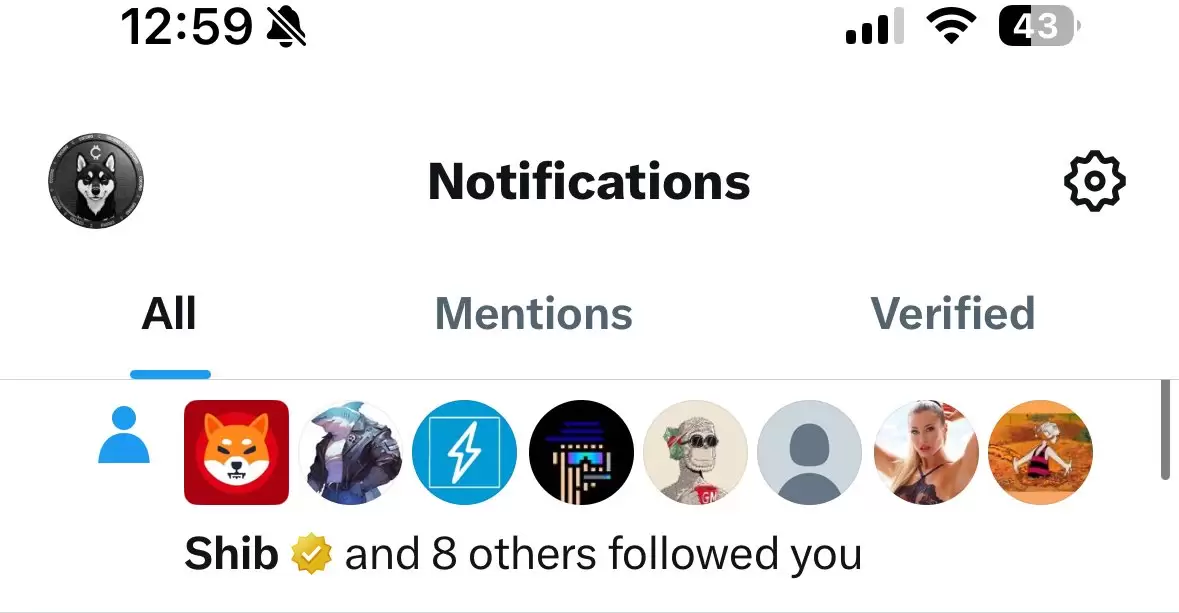Open your profile avatar menu
The height and width of the screenshot is (613, 1179).
(x=96, y=181)
